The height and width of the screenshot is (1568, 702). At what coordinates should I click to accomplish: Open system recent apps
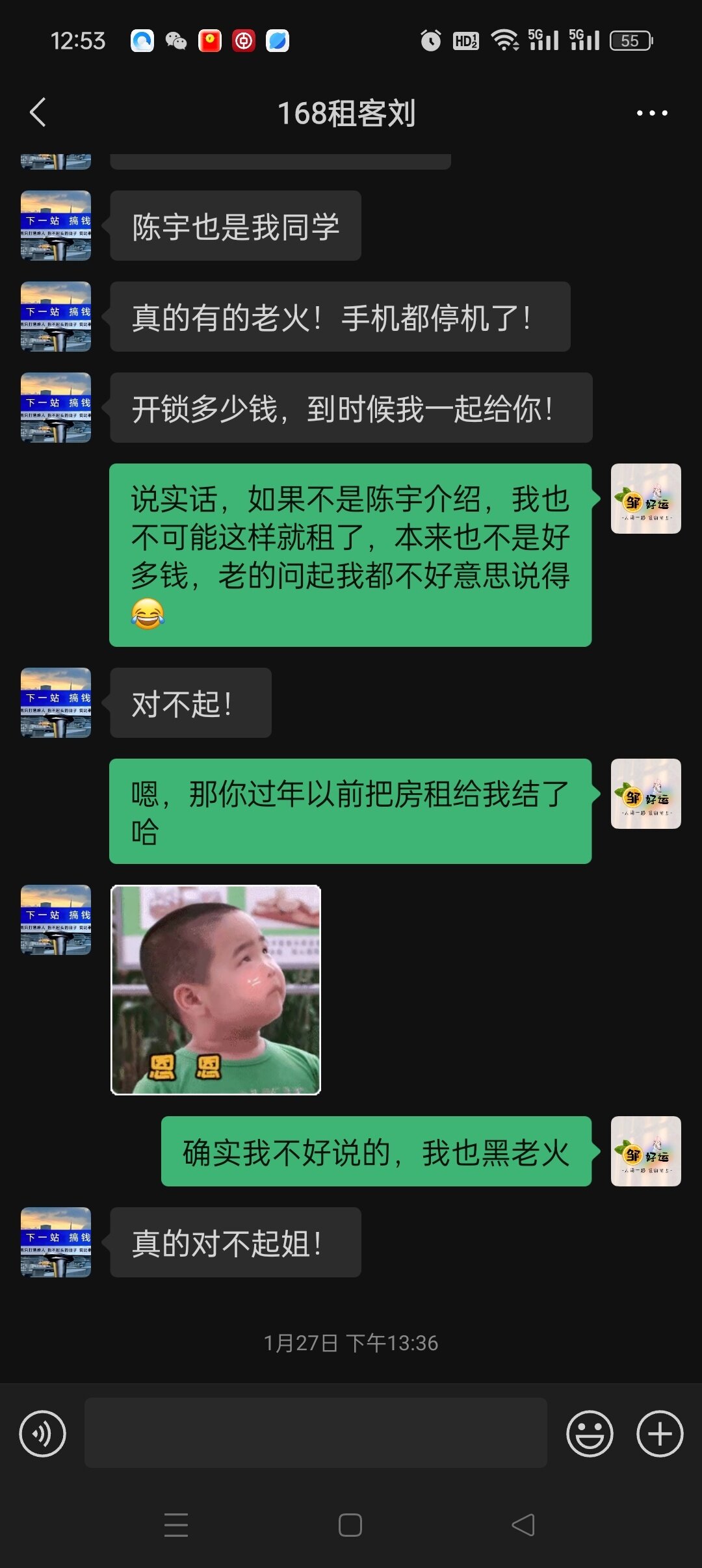click(x=176, y=1524)
